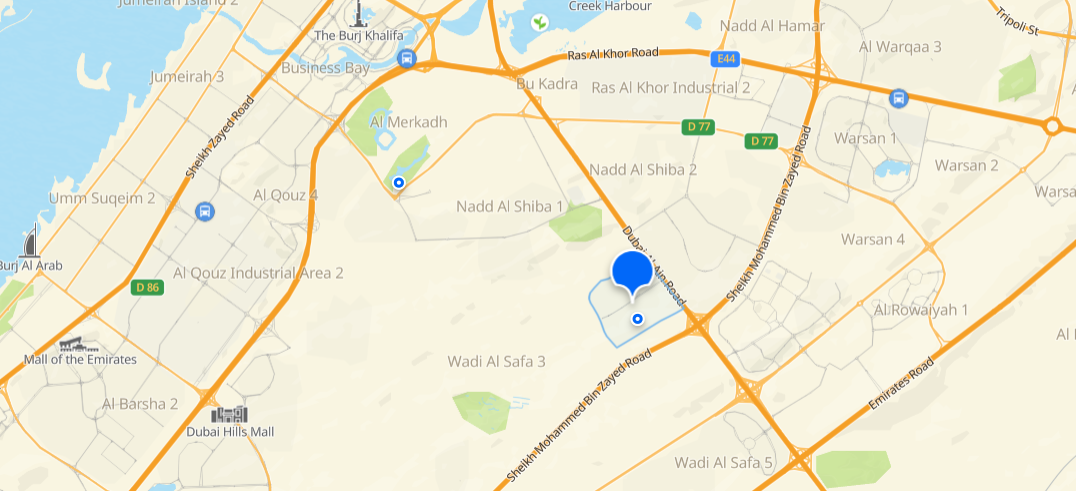Select the blue dot marker below the pin
The height and width of the screenshot is (491, 1076).
(637, 319)
